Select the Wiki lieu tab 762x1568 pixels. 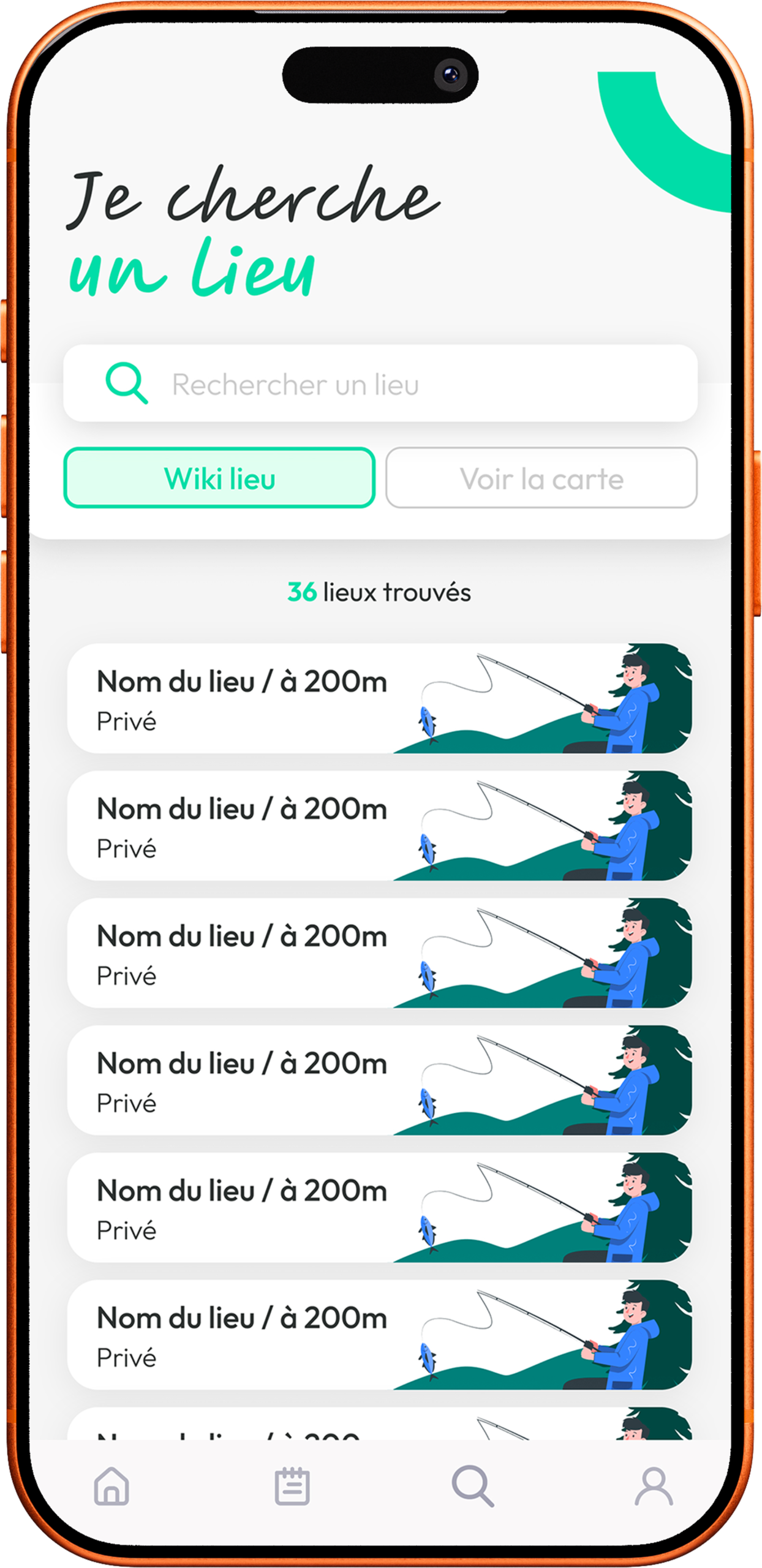coord(219,478)
